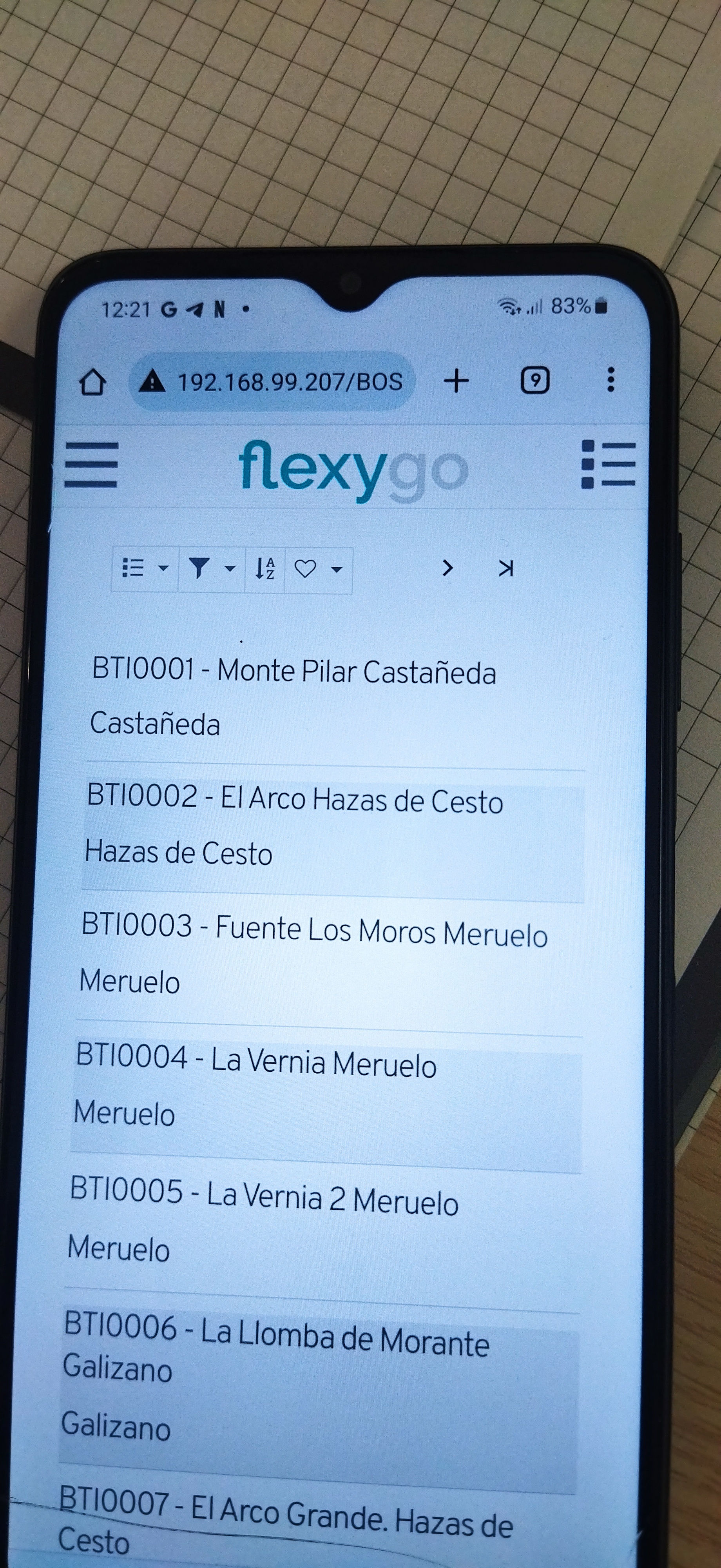721x1568 pixels.
Task: Expand the list view dropdown
Action: pyautogui.click(x=145, y=568)
